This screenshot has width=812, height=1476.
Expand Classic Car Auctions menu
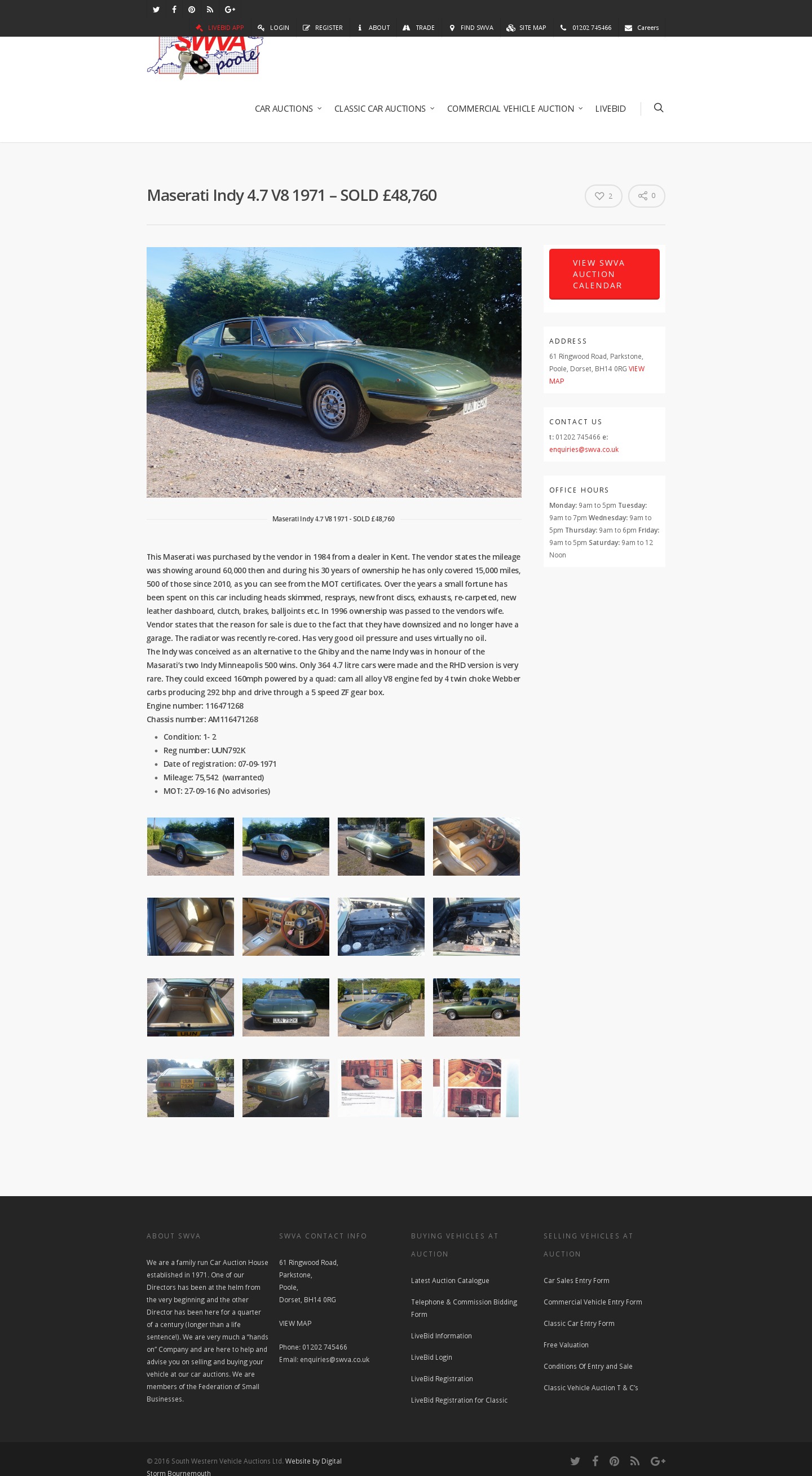coord(384,108)
